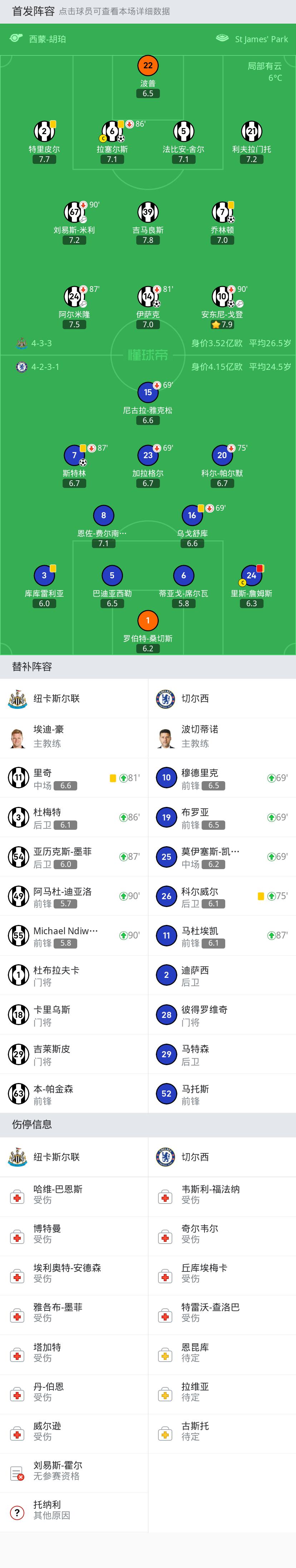Open goalkeeper 罗伯特-桑切斯 stats

click(x=148, y=621)
